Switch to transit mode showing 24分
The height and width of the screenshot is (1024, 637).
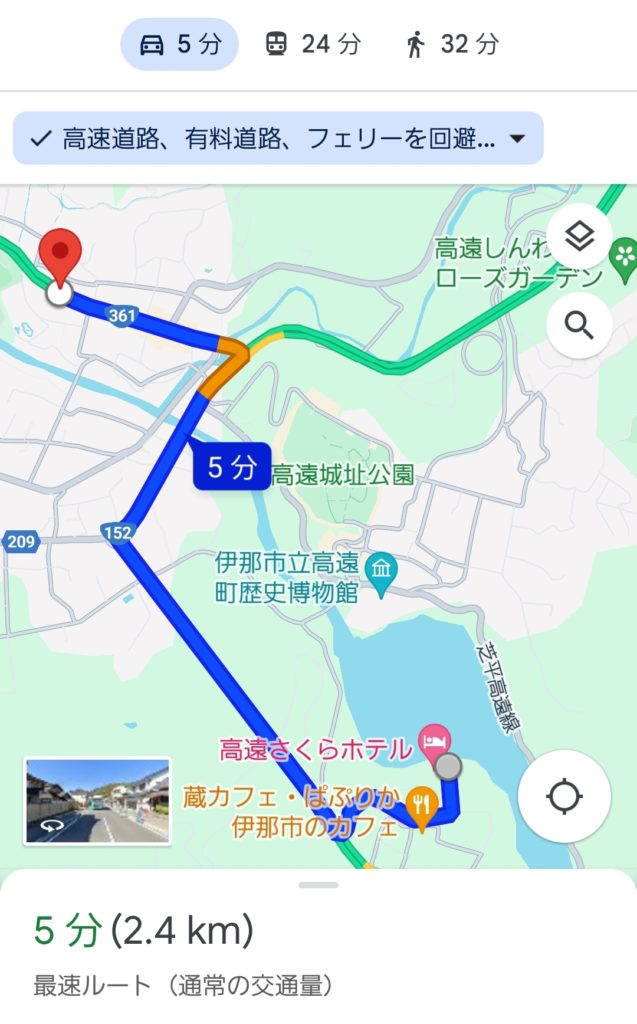[x=312, y=45]
